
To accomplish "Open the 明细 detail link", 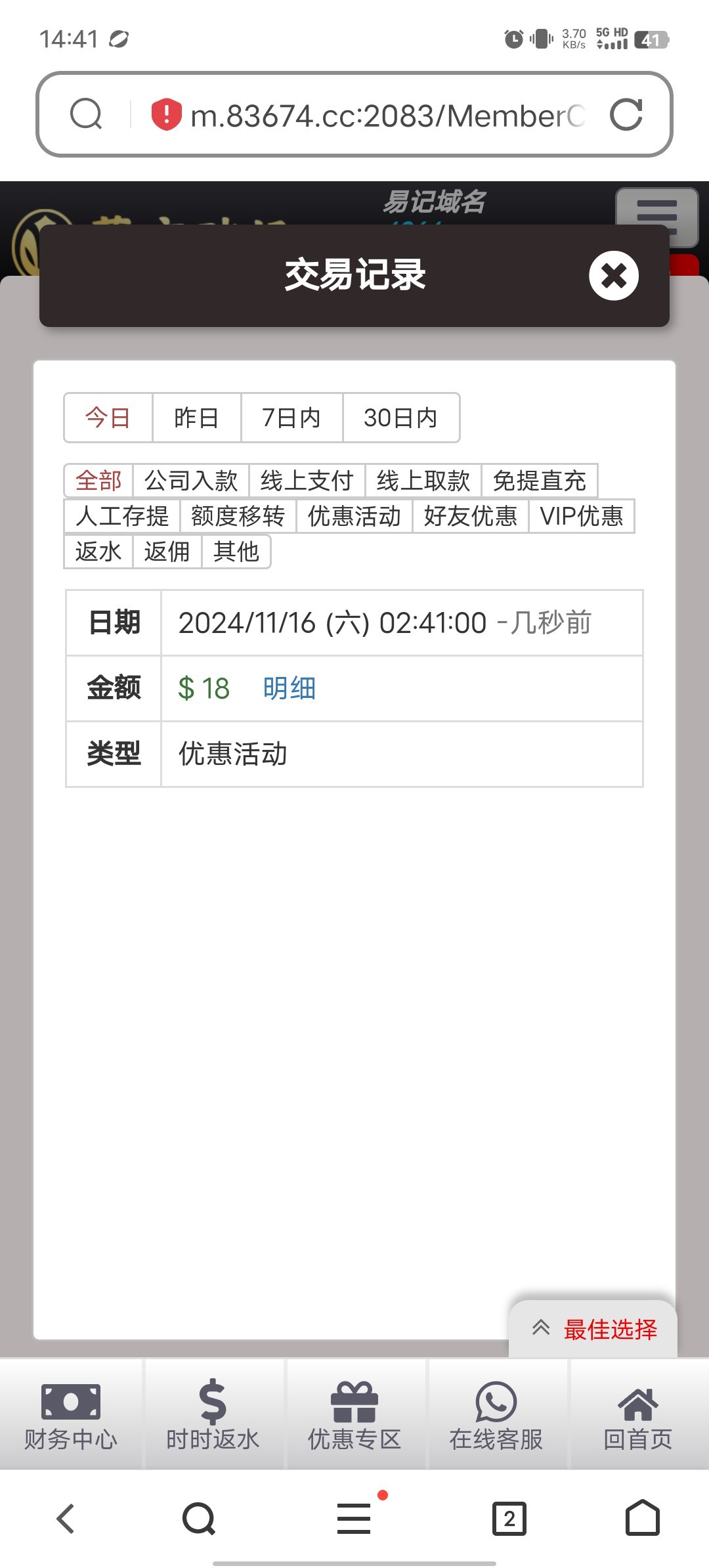I will [x=289, y=689].
